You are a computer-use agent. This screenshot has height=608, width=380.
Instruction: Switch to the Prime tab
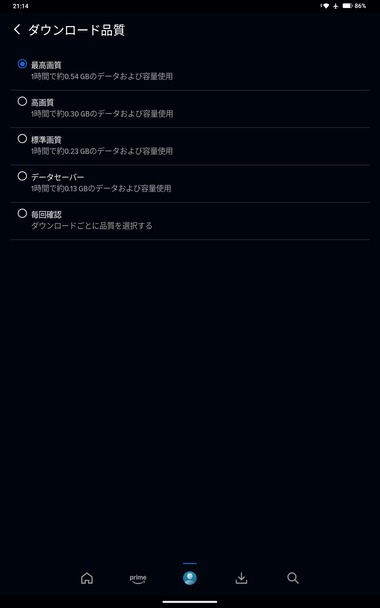[138, 578]
